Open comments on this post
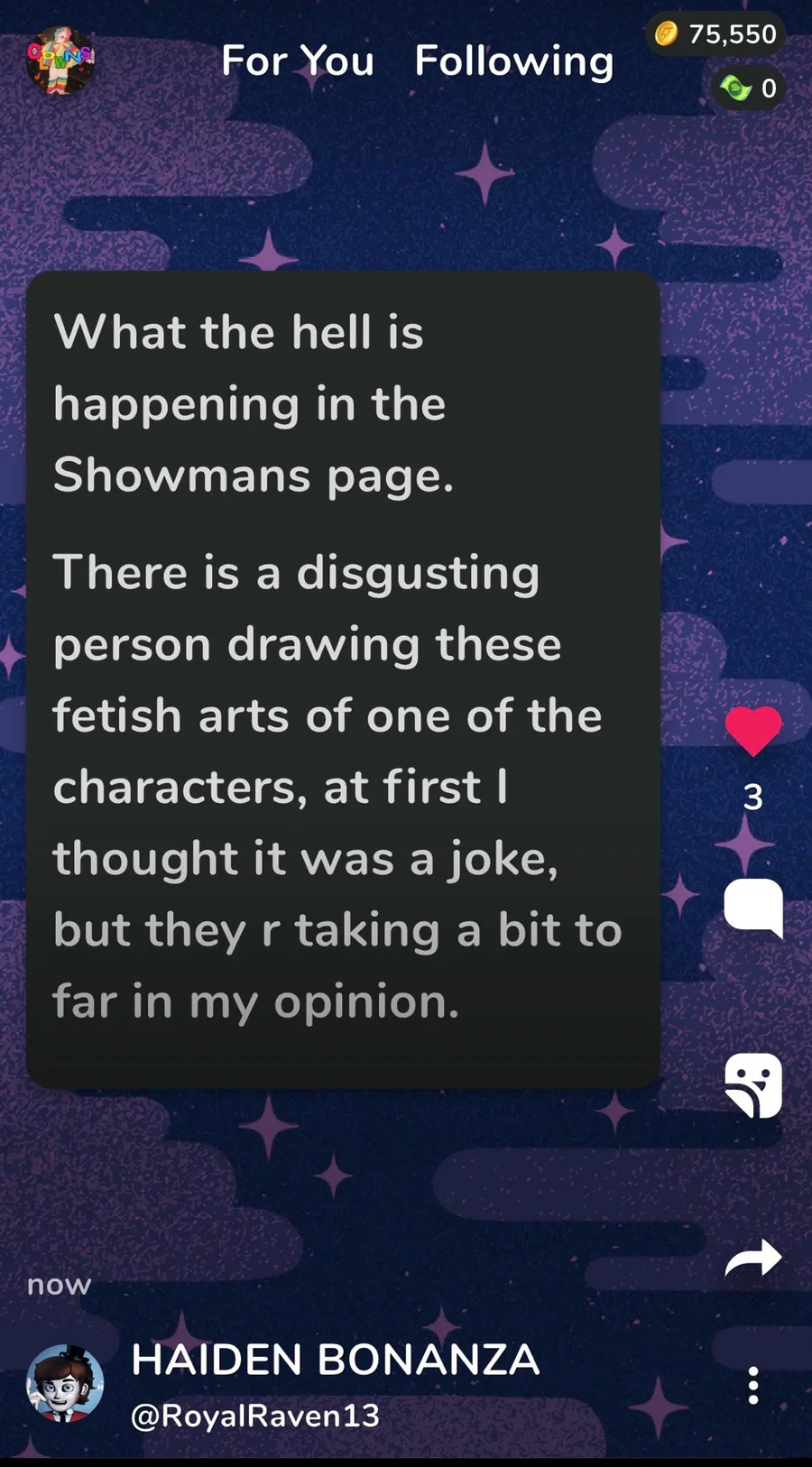Screen dimensions: 812x1467 pos(753,908)
